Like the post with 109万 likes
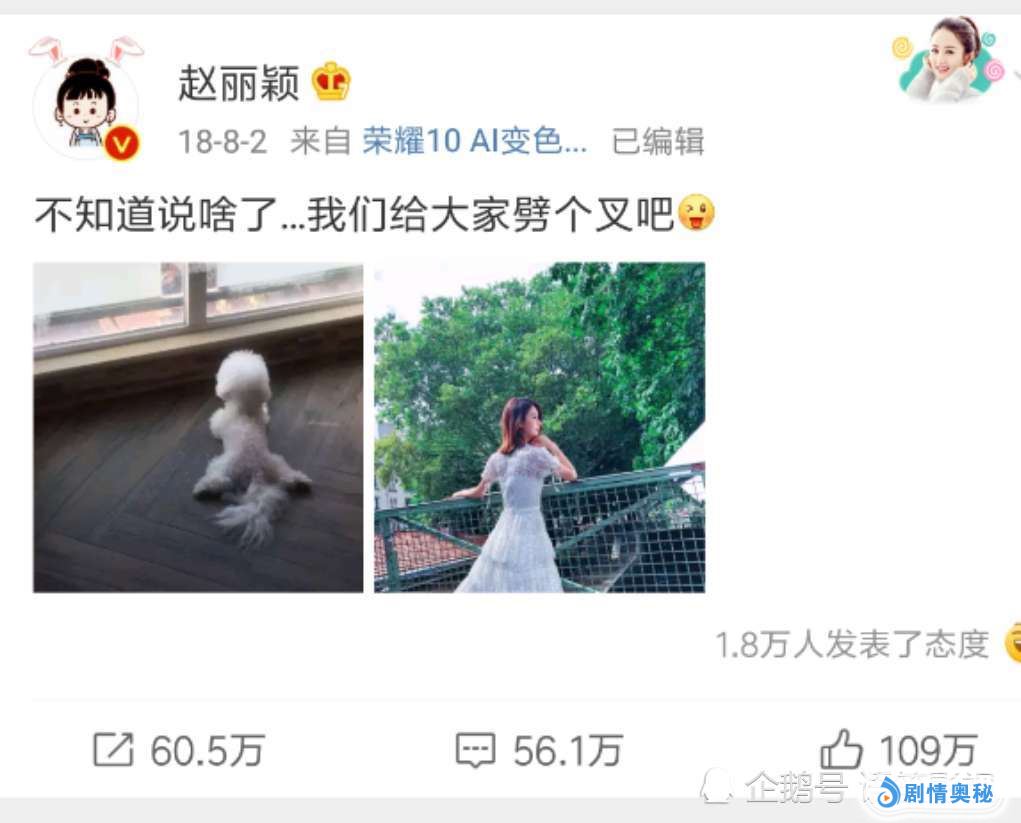The width and height of the screenshot is (1021, 823). tap(896, 750)
